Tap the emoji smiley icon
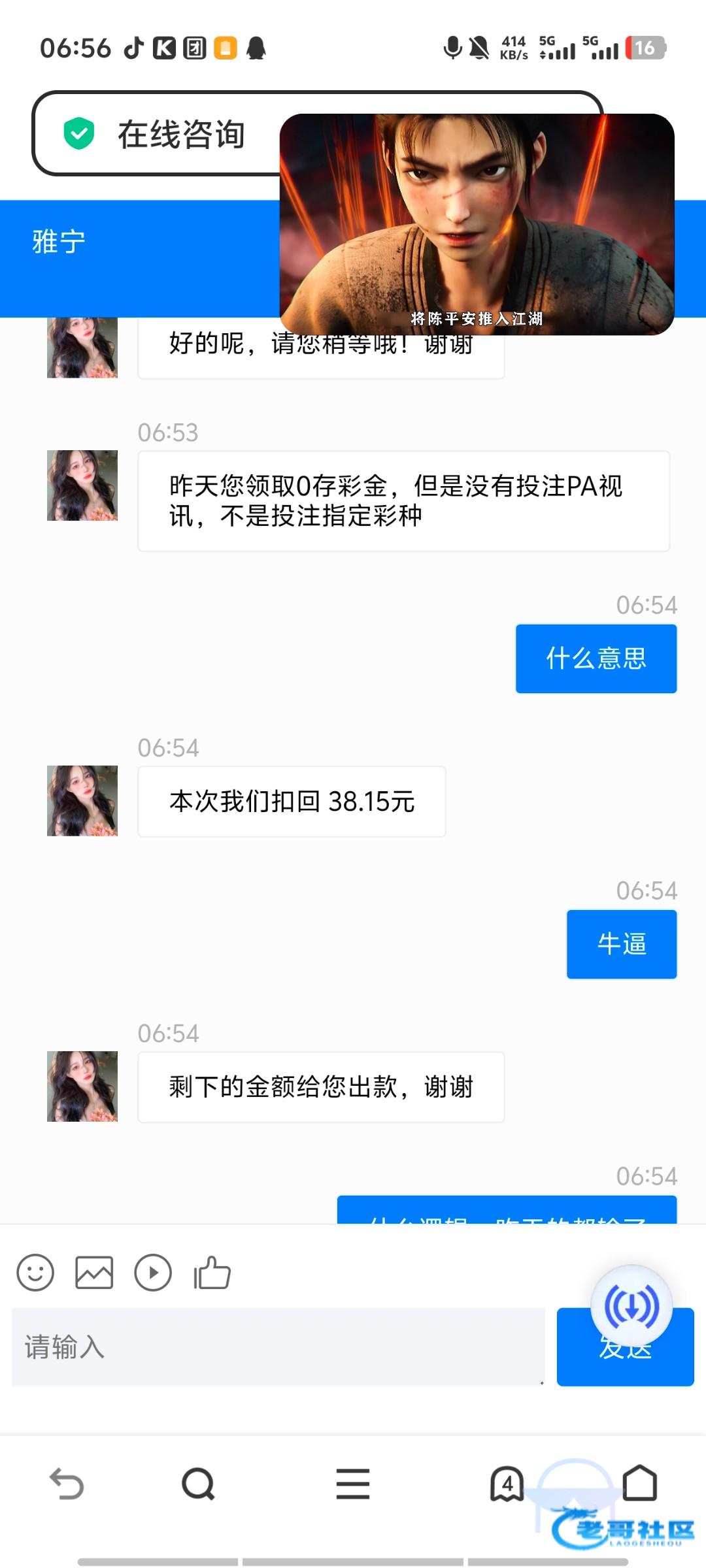The height and width of the screenshot is (1568, 706). tap(35, 1273)
